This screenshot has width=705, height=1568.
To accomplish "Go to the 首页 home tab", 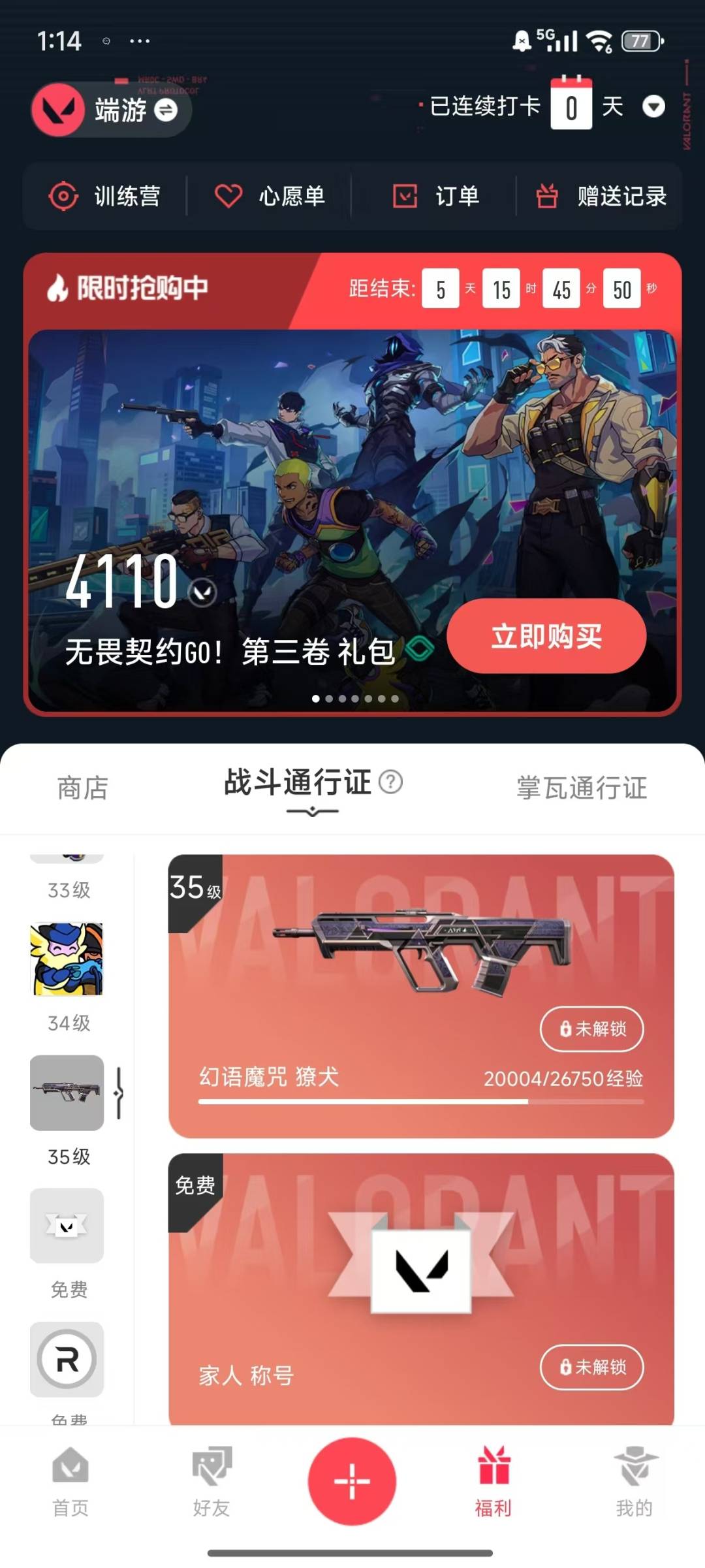I will (x=70, y=1481).
